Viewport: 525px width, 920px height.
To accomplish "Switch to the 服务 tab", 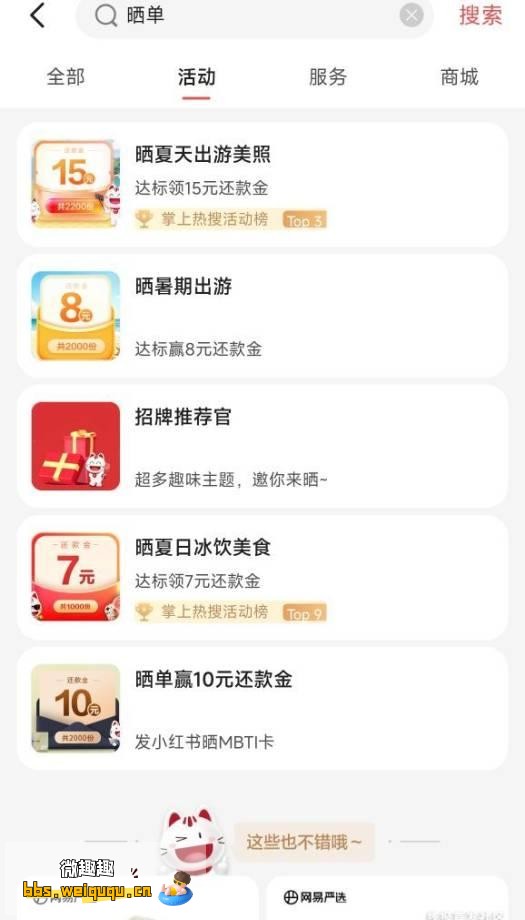I will (328, 77).
